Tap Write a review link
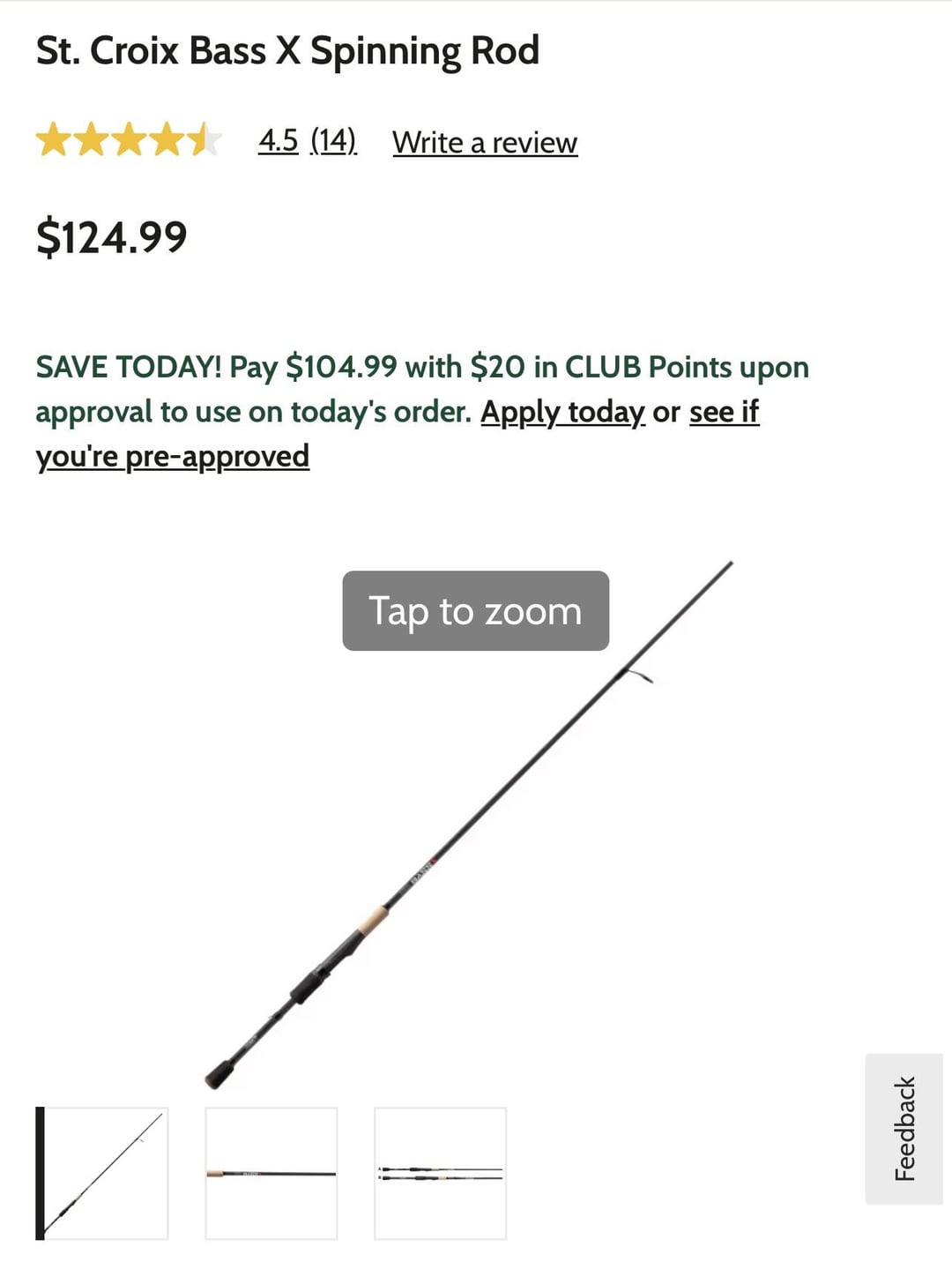Viewport: 952px width, 1284px height. pyautogui.click(x=485, y=143)
